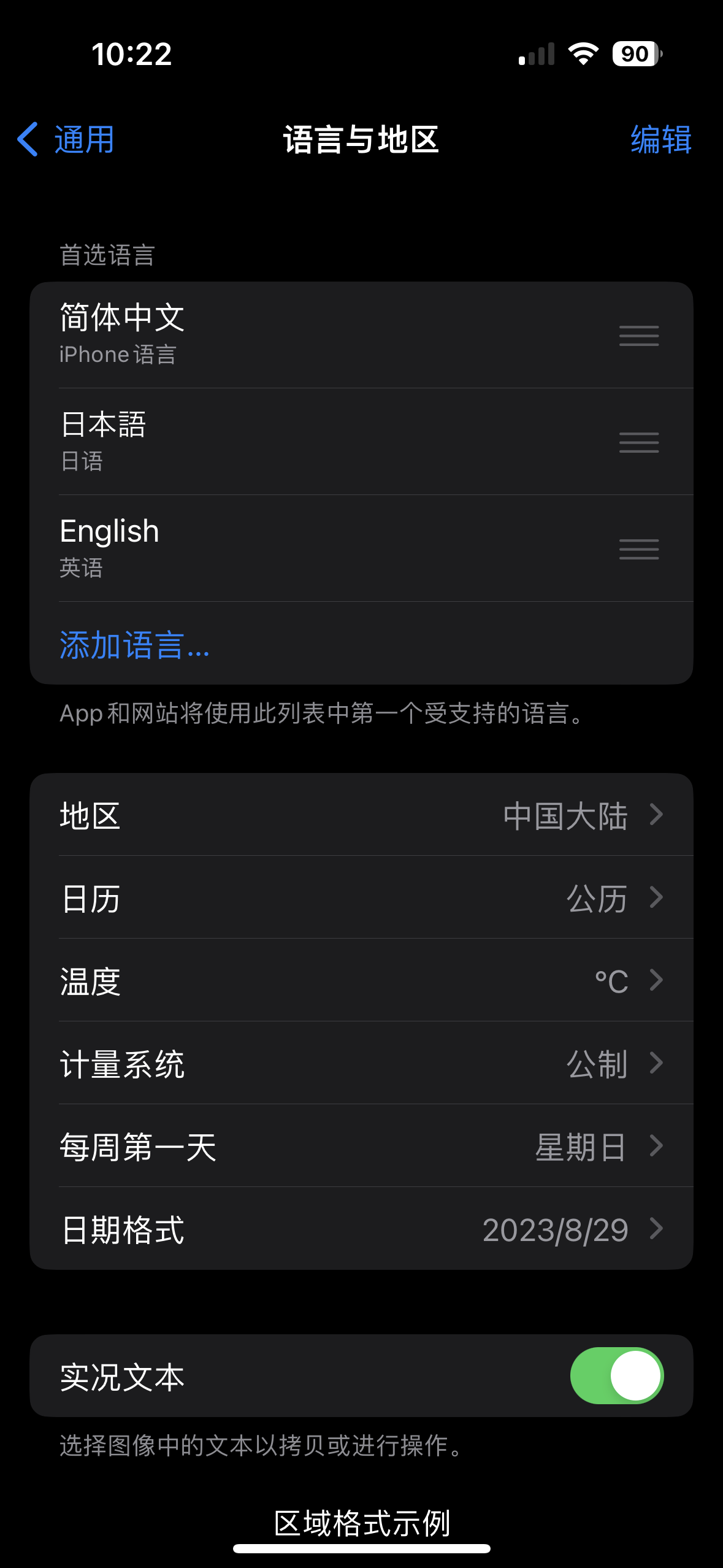Go back to 通用 settings
This screenshot has width=723, height=1568.
(66, 140)
